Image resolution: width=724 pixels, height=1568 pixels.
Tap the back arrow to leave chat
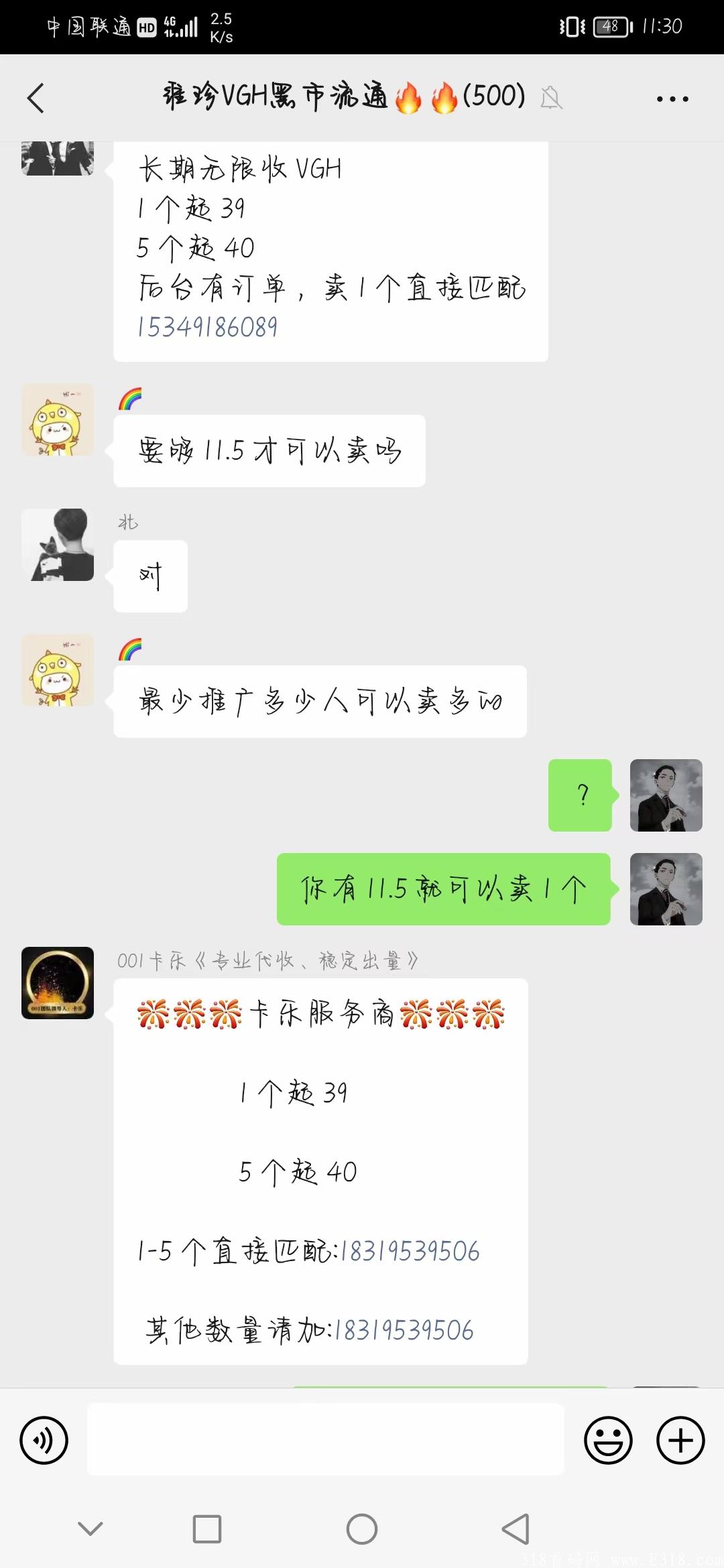click(36, 97)
